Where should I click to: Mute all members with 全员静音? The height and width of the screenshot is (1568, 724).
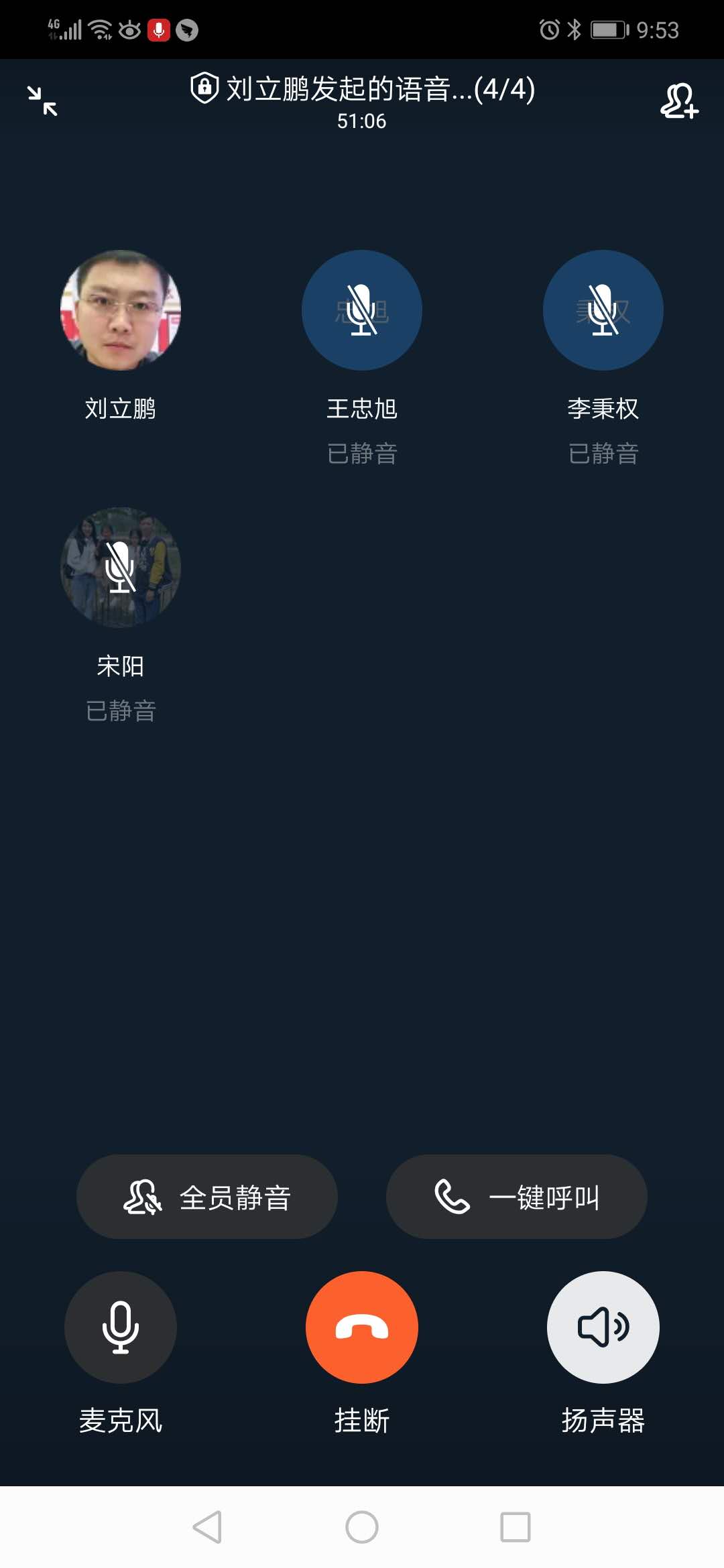206,1197
